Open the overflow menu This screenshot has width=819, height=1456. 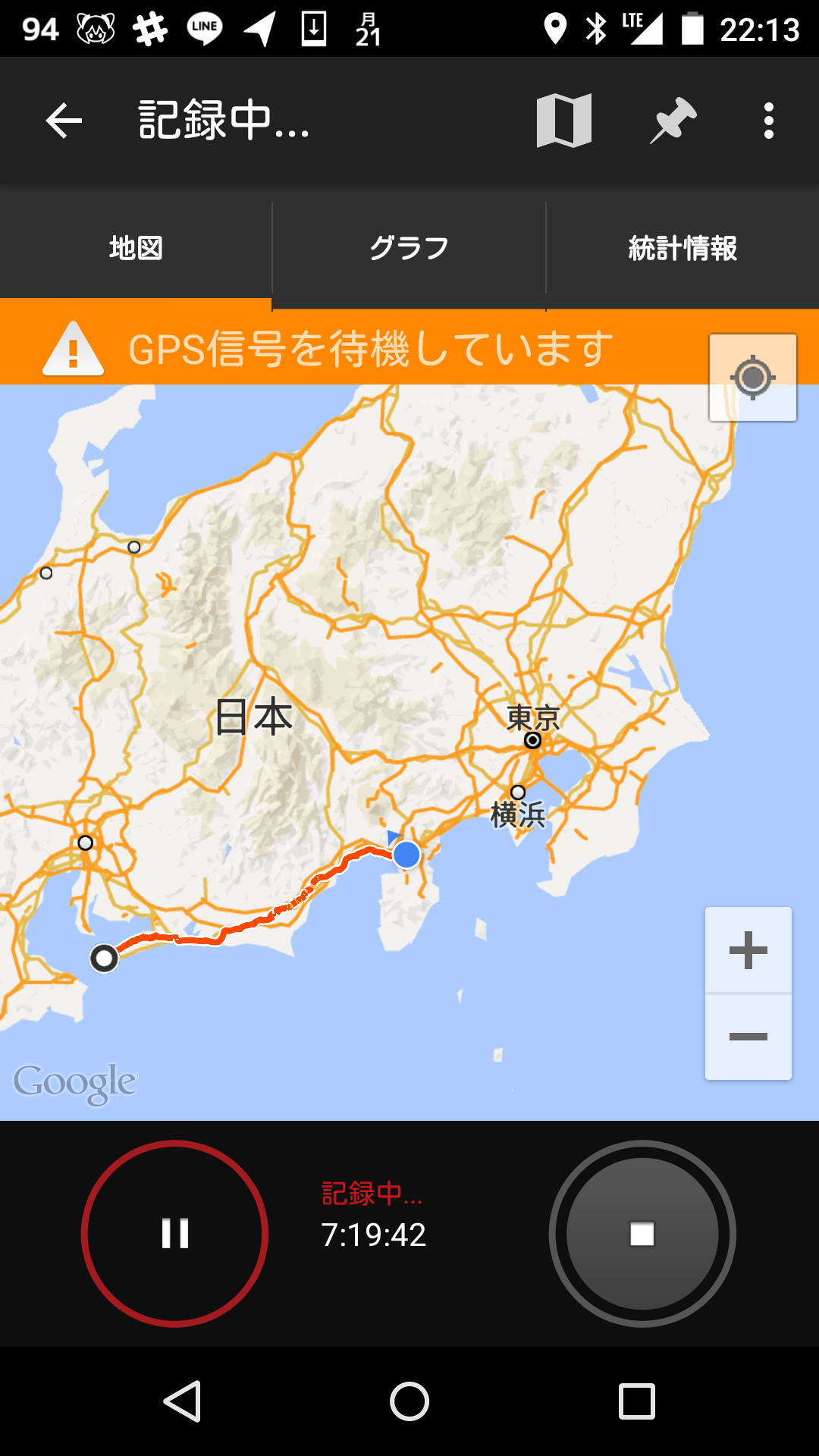pos(769,121)
